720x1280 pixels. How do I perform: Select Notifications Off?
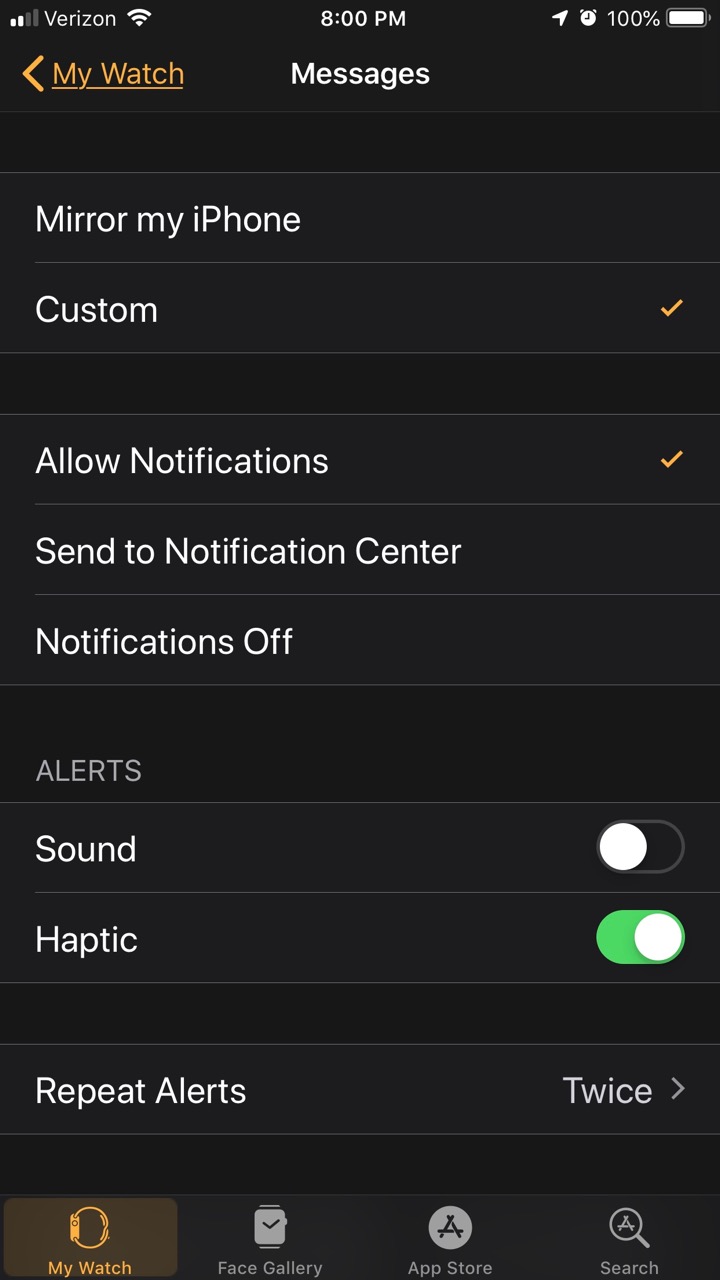(360, 640)
